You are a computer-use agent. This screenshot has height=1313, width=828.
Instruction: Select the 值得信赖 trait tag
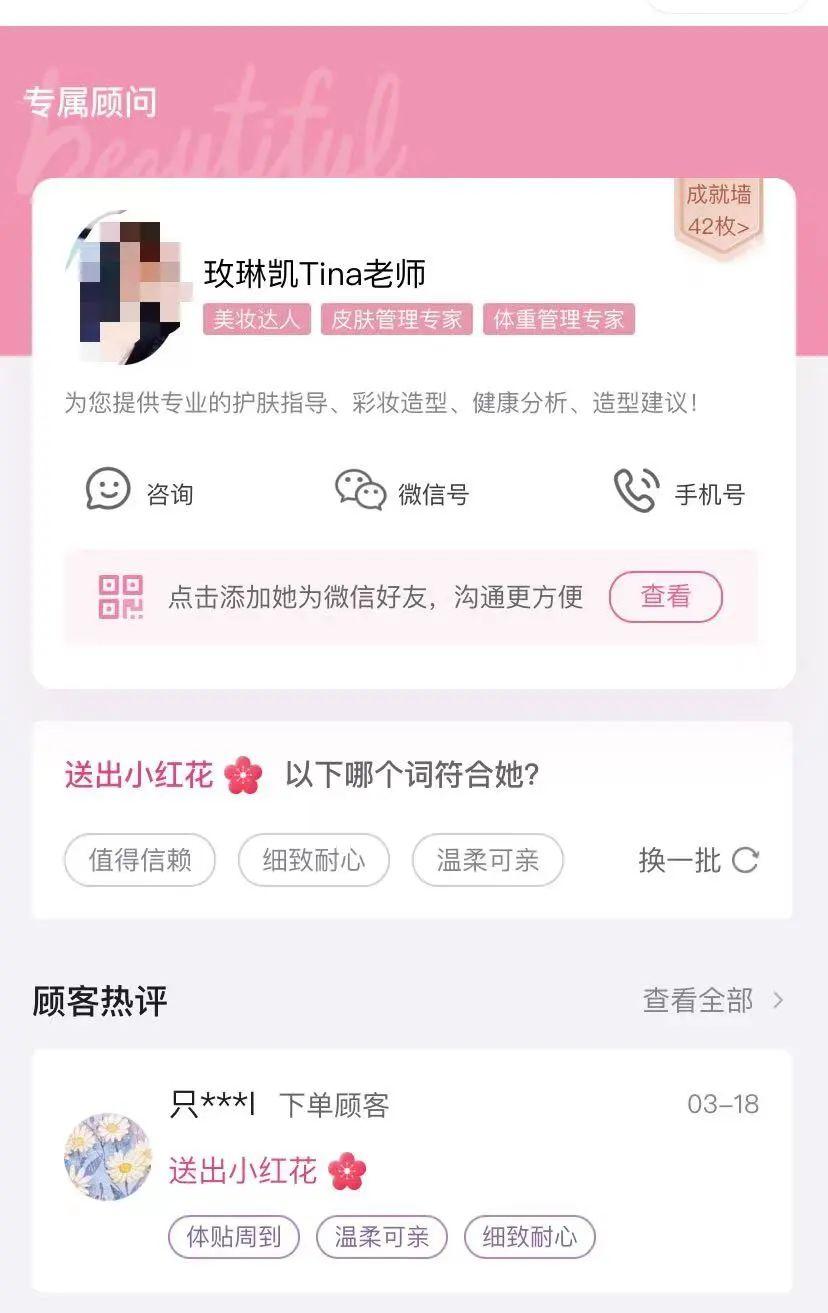[139, 860]
